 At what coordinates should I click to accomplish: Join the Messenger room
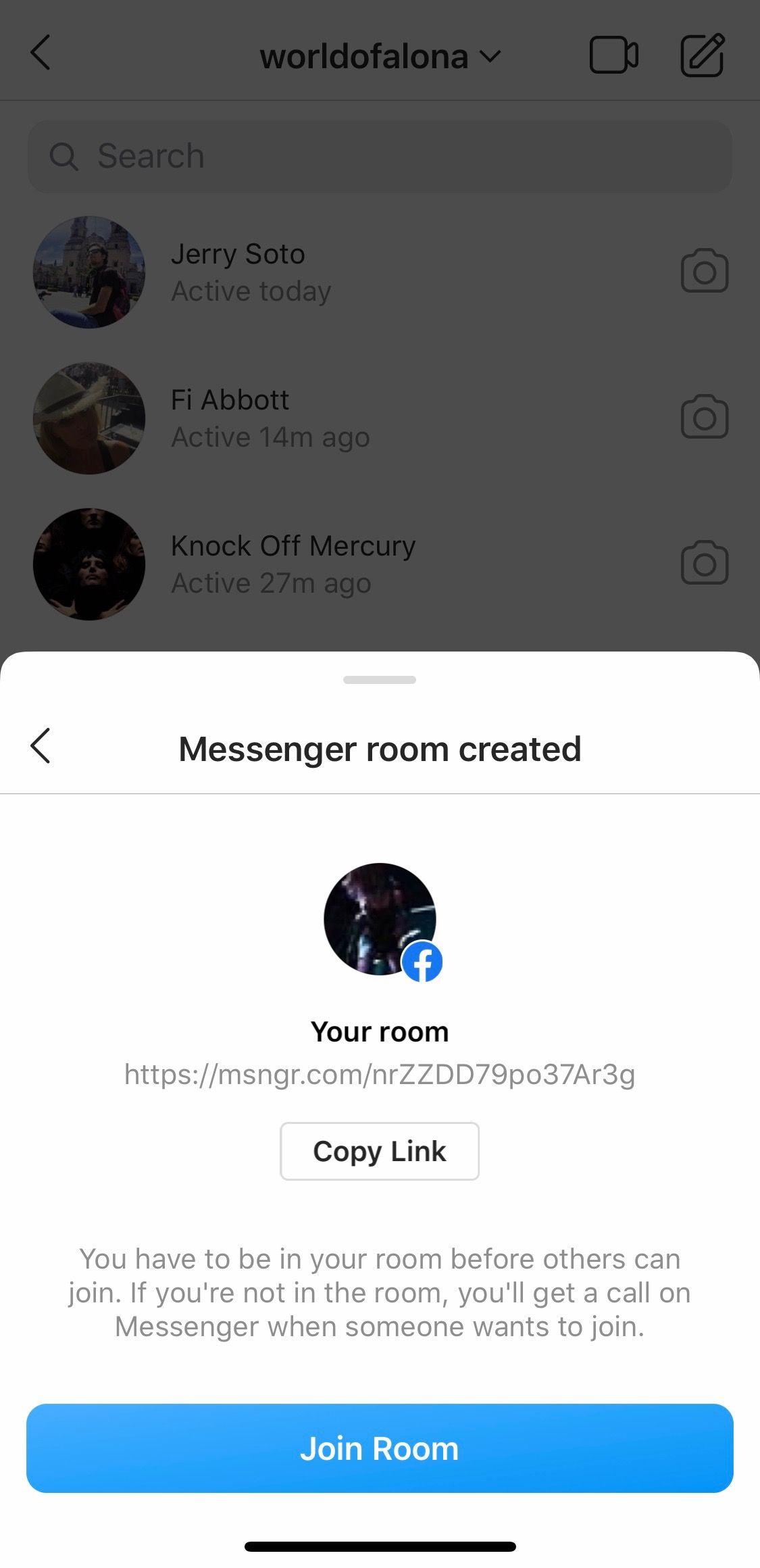(x=380, y=1448)
